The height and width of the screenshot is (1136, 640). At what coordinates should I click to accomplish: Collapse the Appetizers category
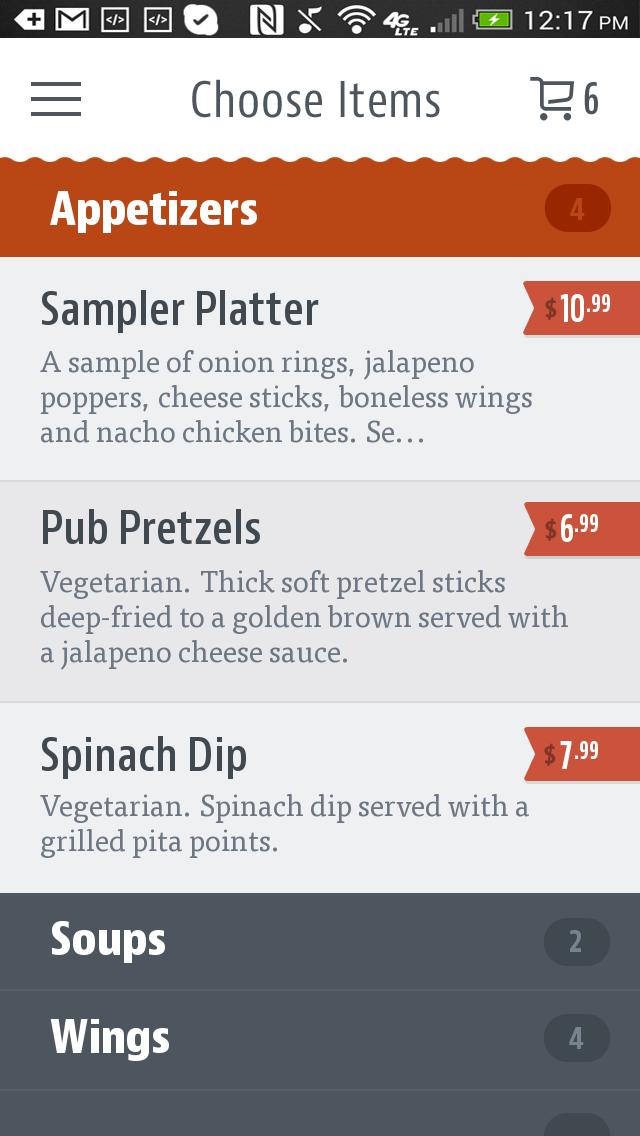tap(320, 210)
